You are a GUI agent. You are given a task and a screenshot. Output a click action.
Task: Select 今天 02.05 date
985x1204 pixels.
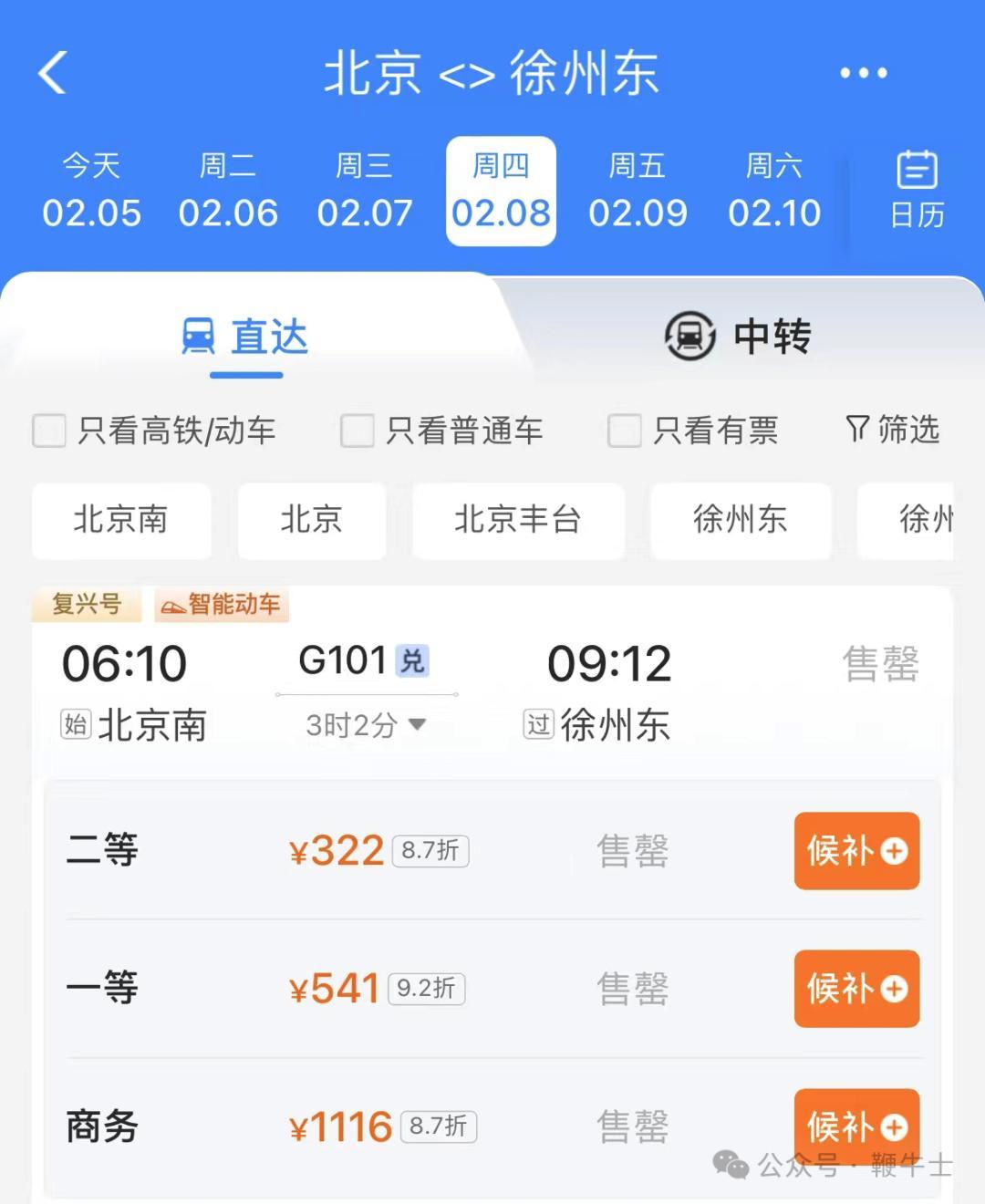coord(91,191)
